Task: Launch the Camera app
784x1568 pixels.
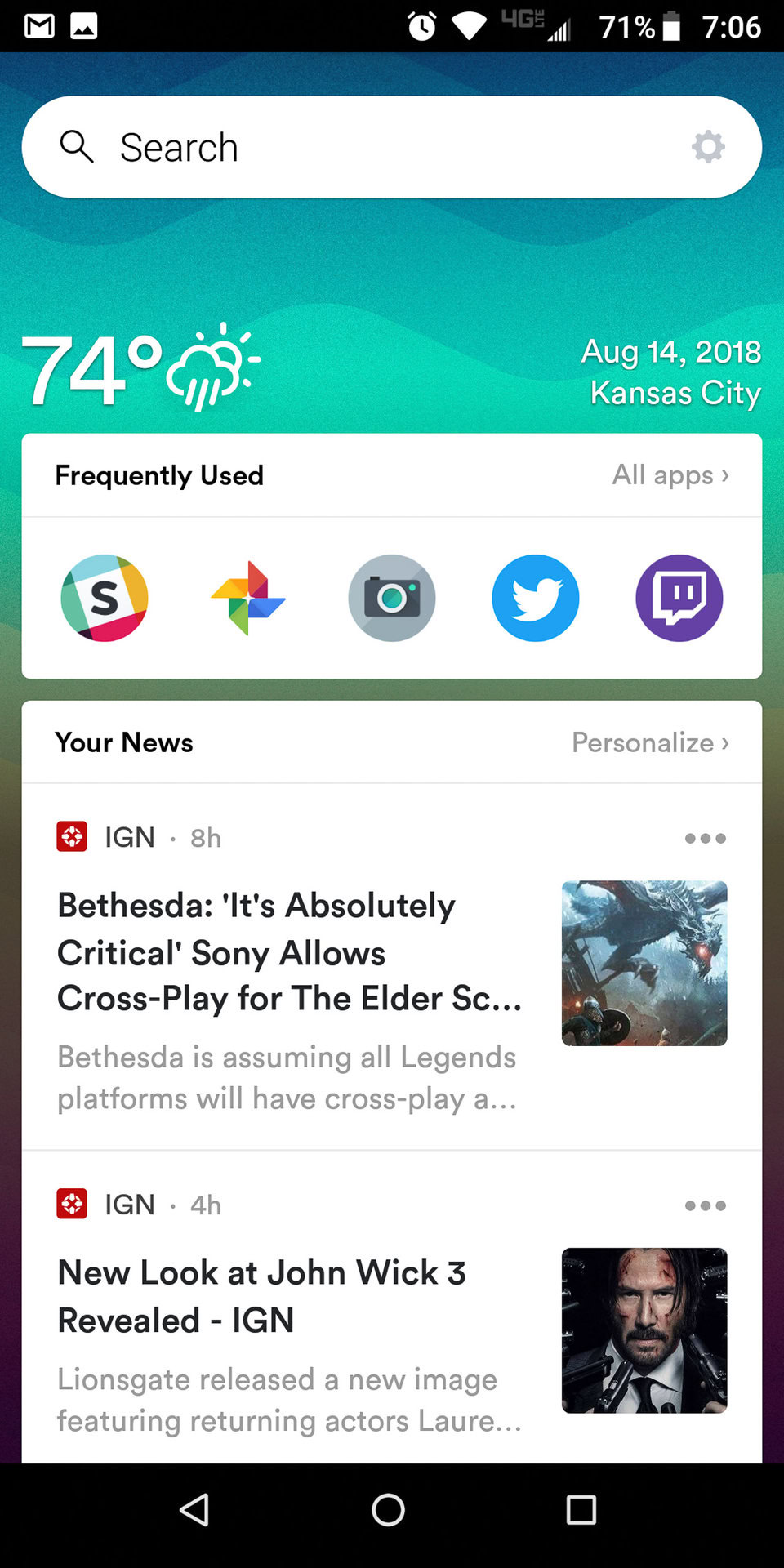Action: [x=392, y=598]
